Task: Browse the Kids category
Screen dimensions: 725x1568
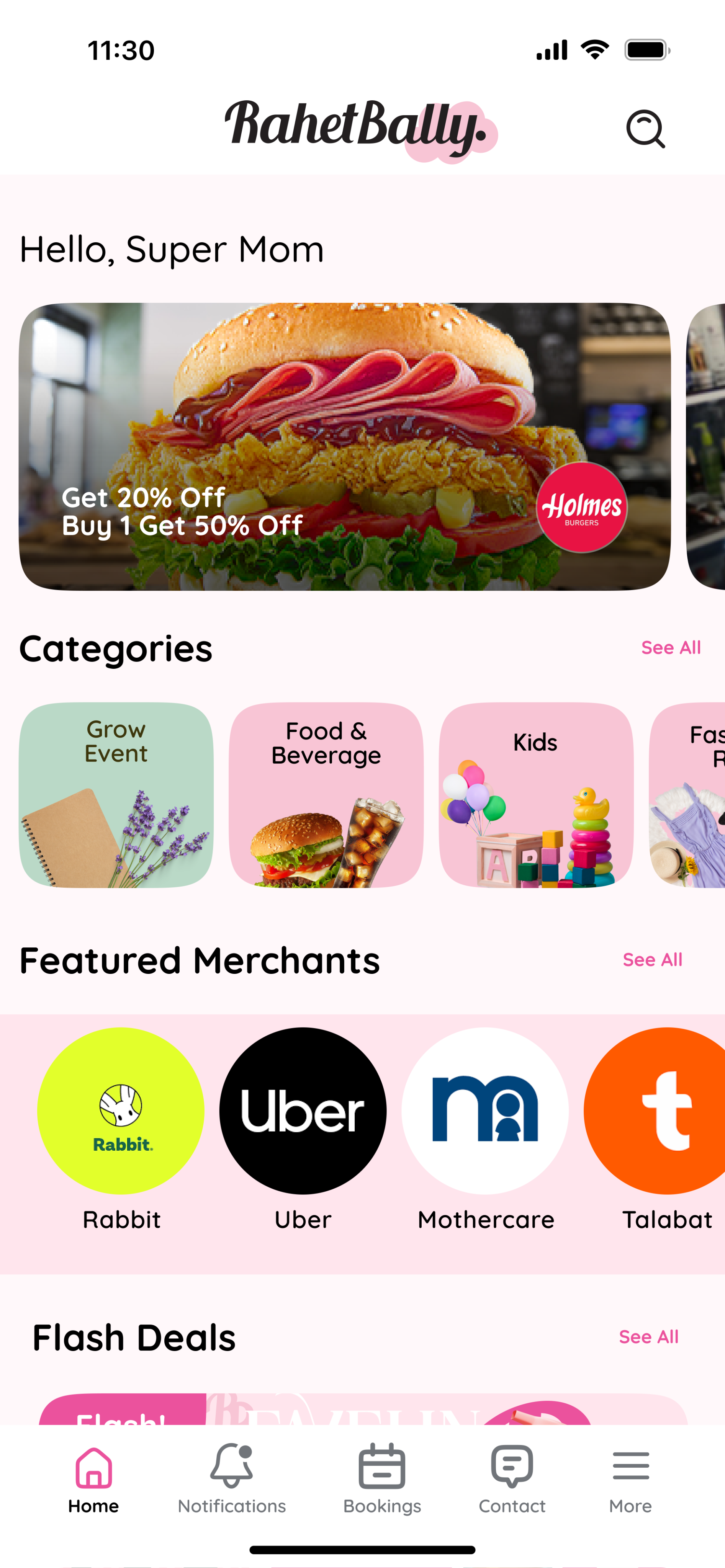Action: pos(536,795)
